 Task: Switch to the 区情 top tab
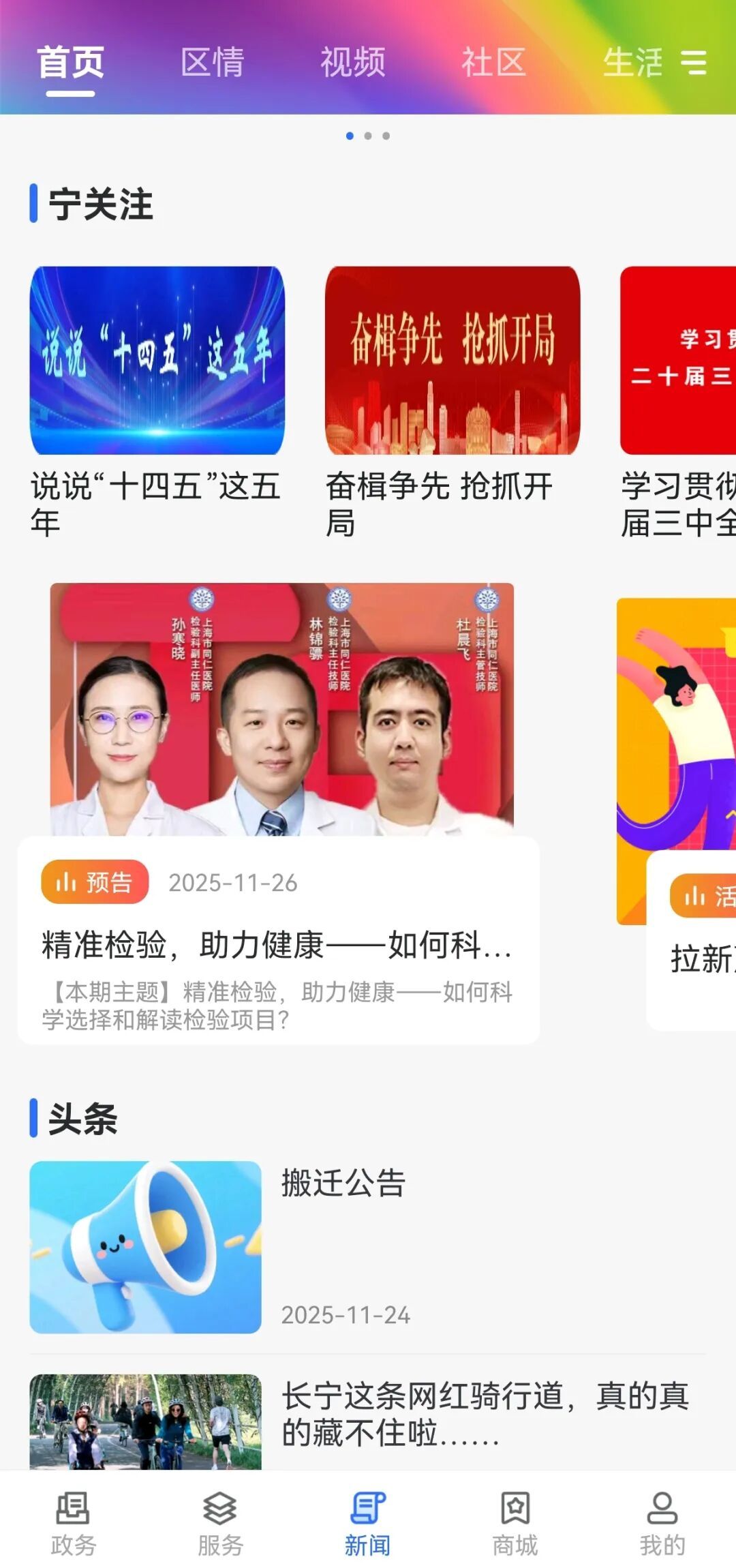(x=212, y=63)
